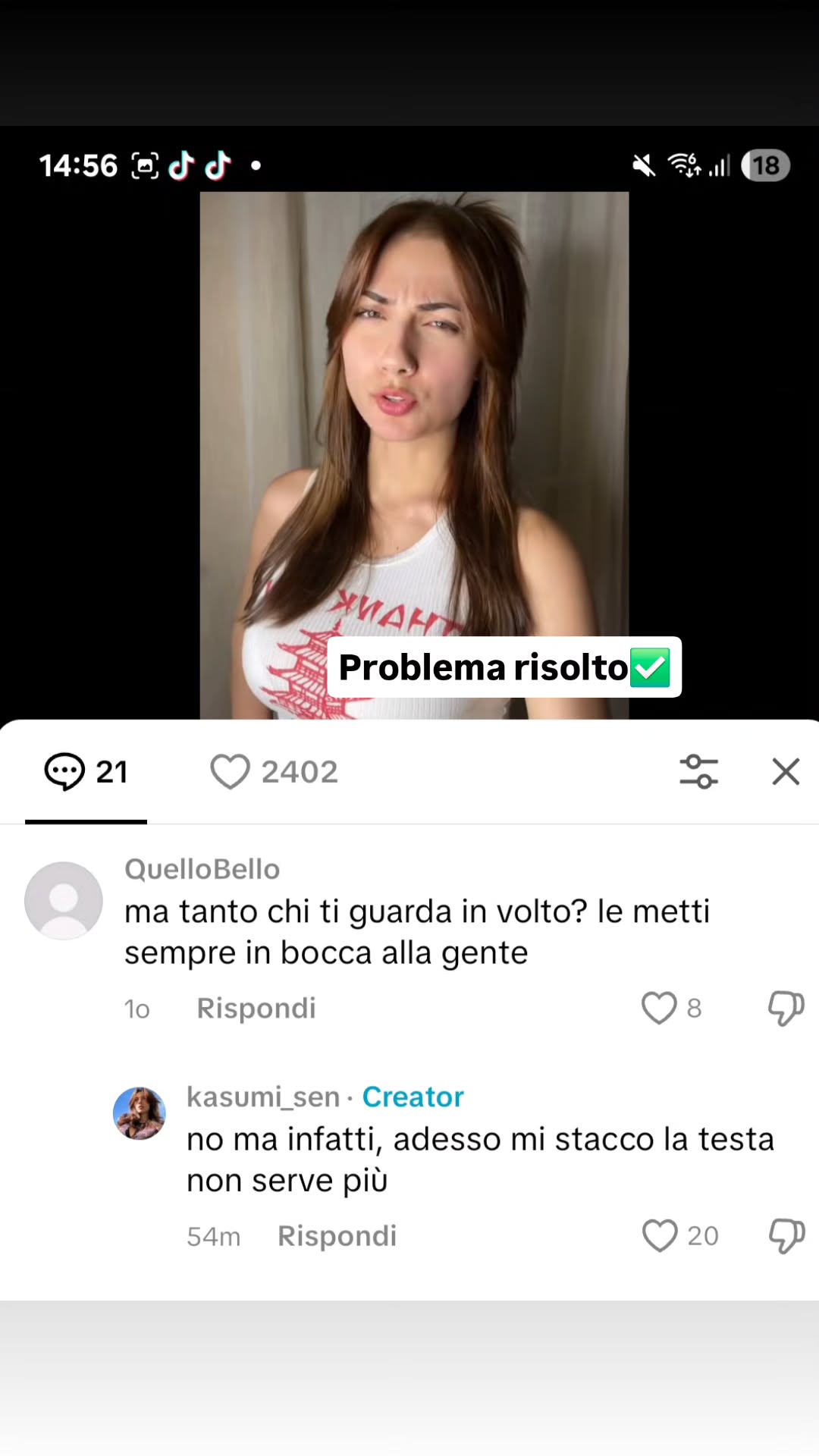Image resolution: width=819 pixels, height=1456 pixels.
Task: Dislike QuelloBello's comment
Action: pos(786,1009)
